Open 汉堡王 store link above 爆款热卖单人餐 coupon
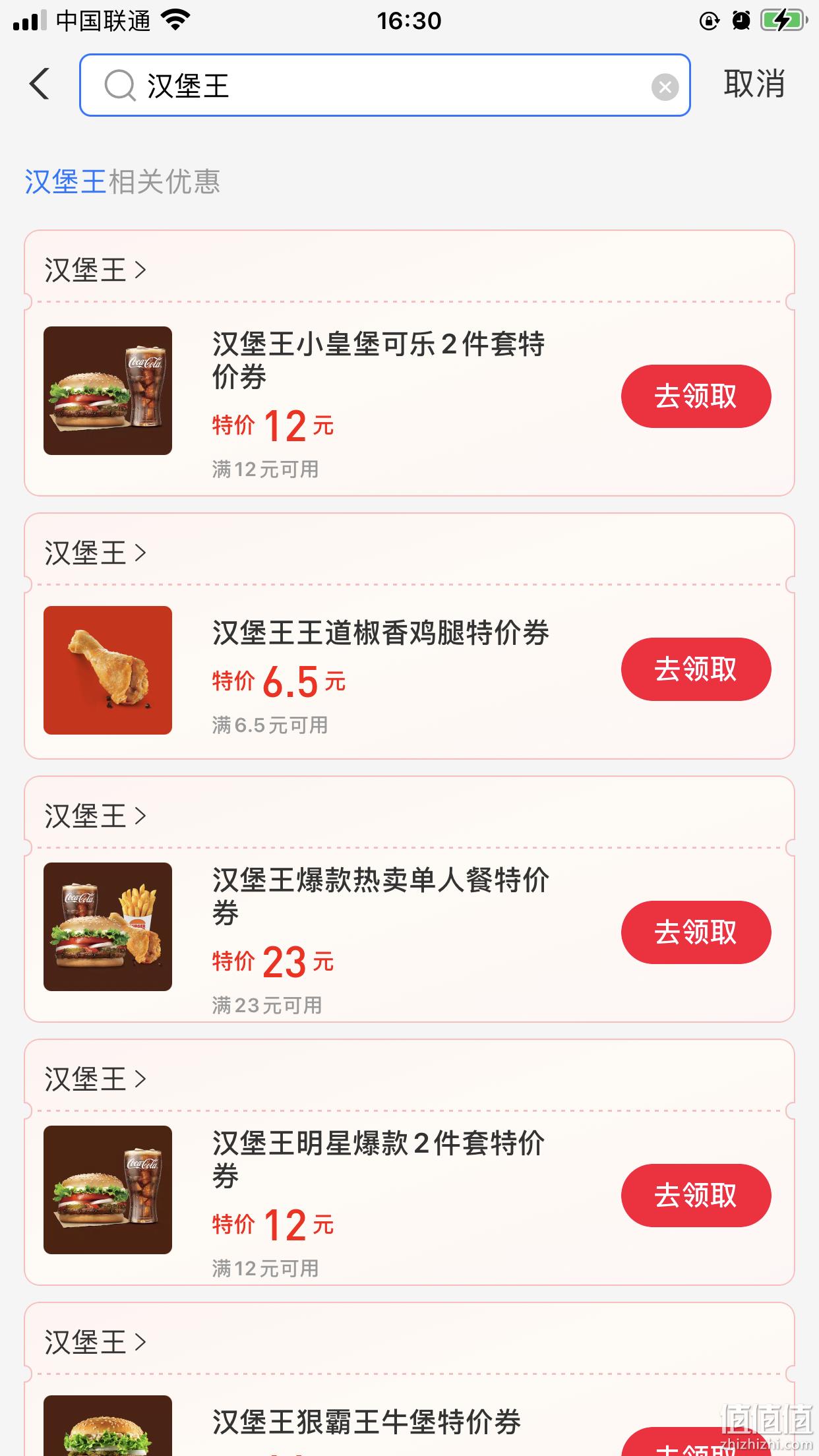The width and height of the screenshot is (819, 1456). [x=96, y=816]
